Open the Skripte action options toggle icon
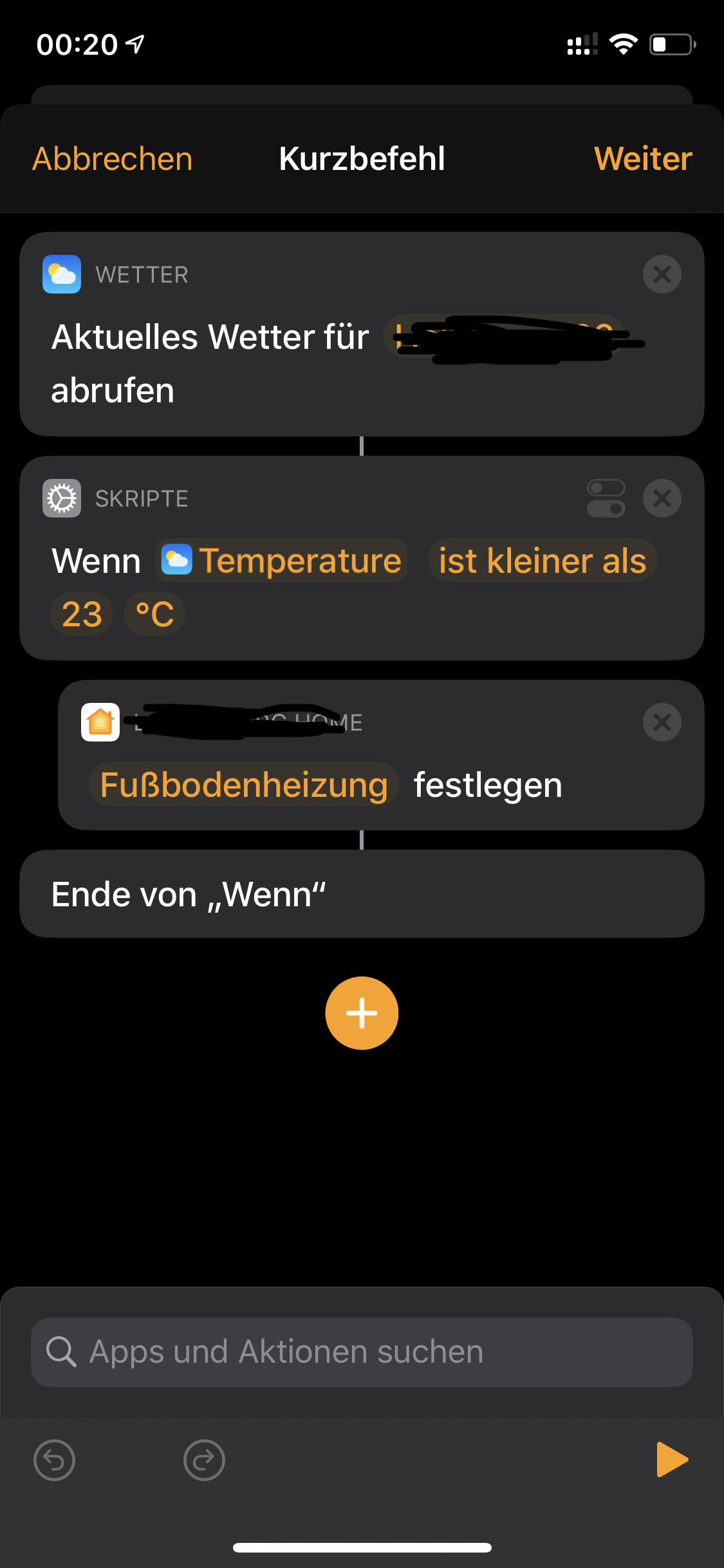 [606, 498]
